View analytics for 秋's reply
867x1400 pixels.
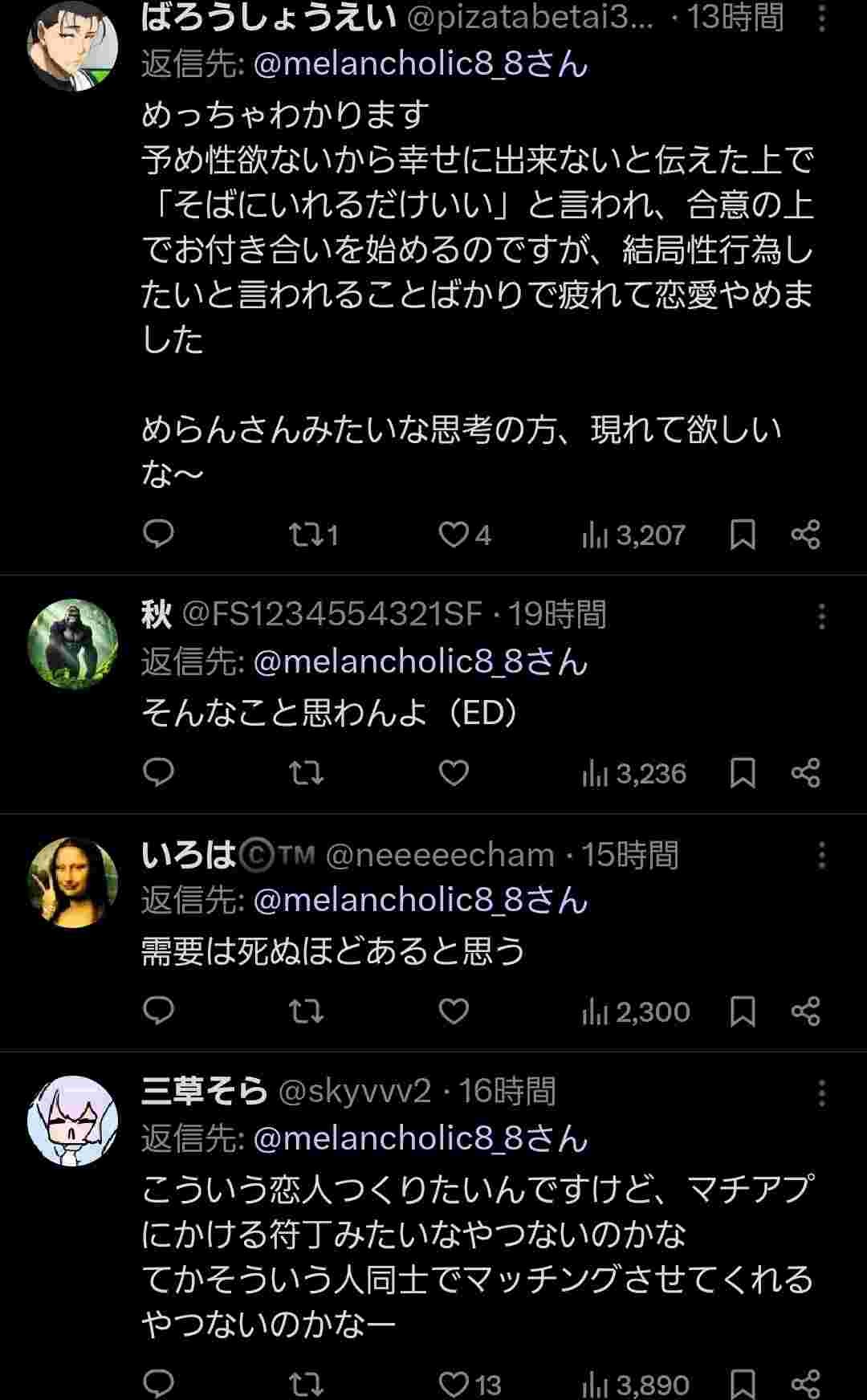(x=634, y=773)
